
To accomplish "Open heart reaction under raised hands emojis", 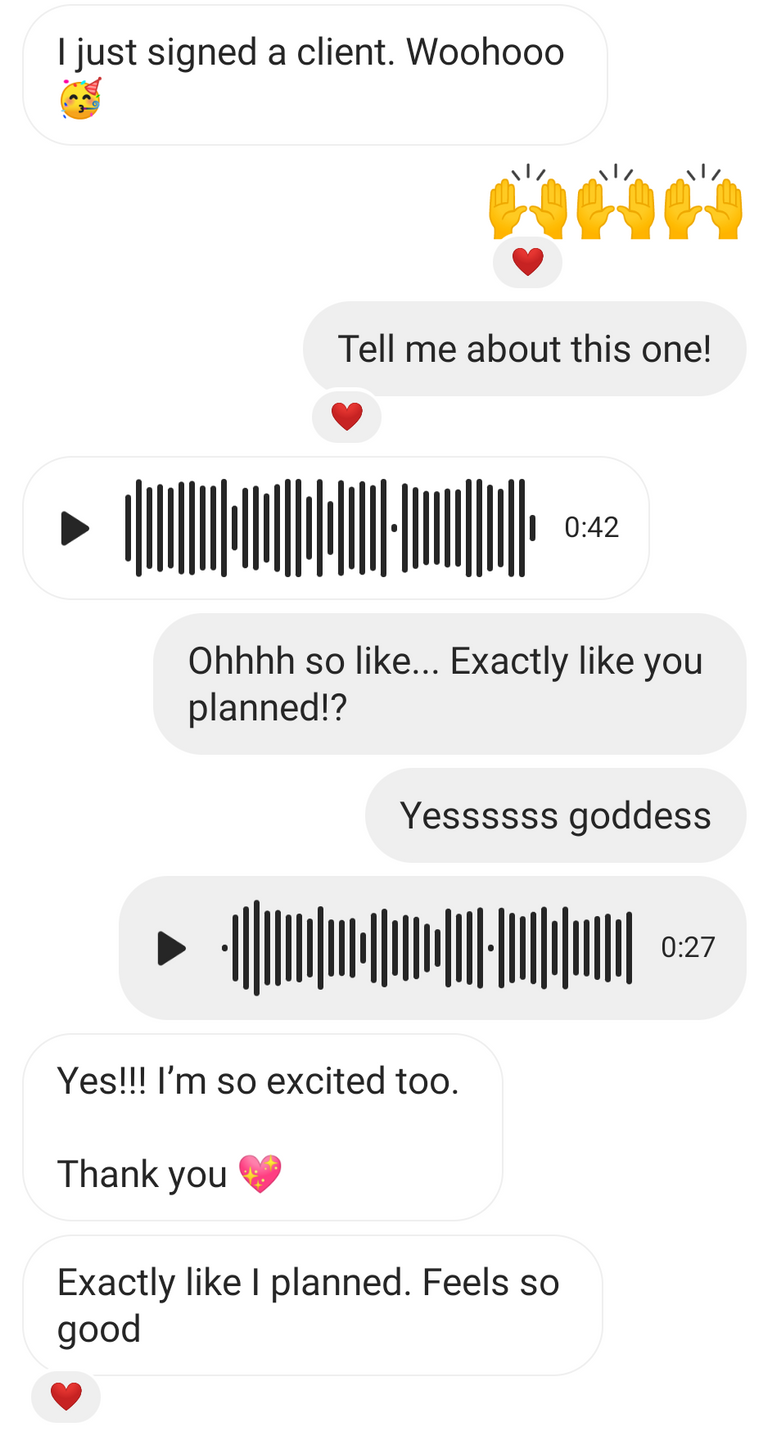I will (x=527, y=263).
